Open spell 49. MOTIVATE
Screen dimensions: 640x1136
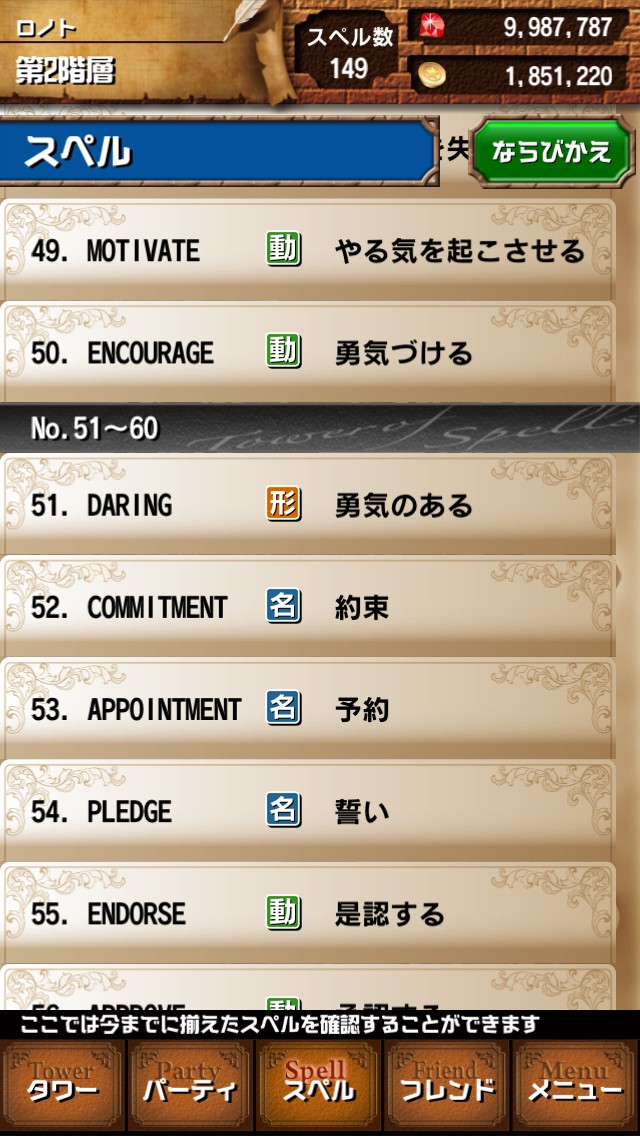(x=308, y=250)
